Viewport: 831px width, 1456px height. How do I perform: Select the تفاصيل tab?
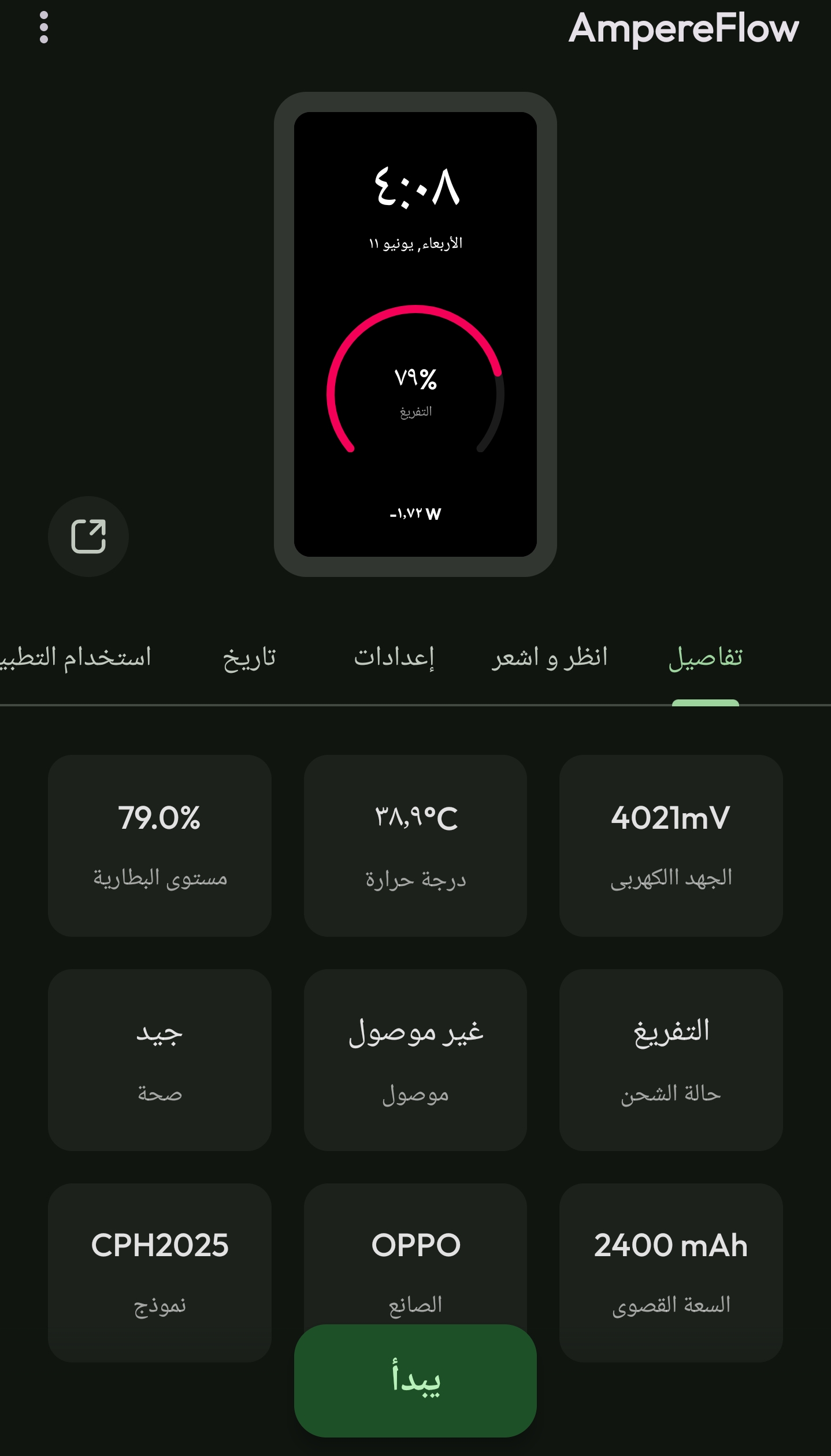pos(706,658)
